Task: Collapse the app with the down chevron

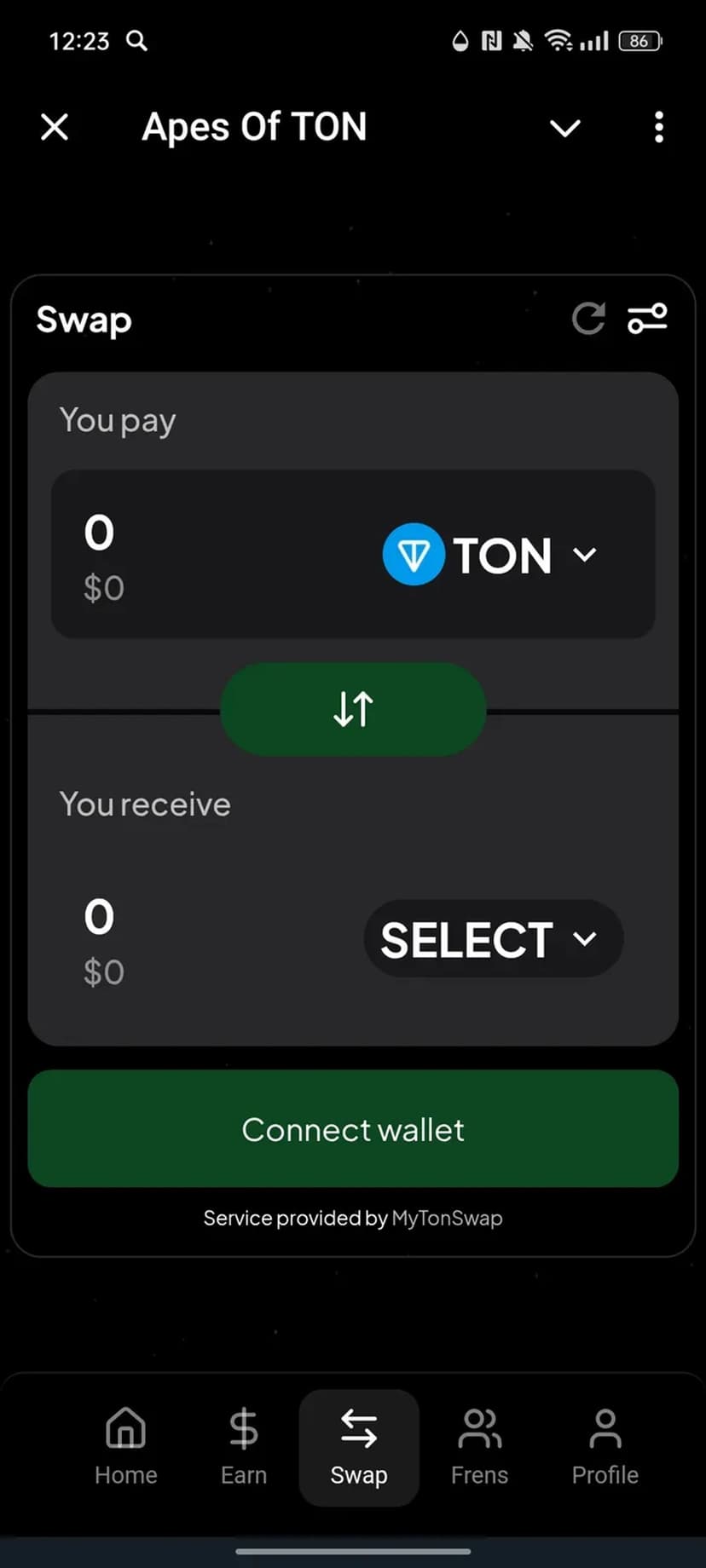Action: pyautogui.click(x=564, y=128)
